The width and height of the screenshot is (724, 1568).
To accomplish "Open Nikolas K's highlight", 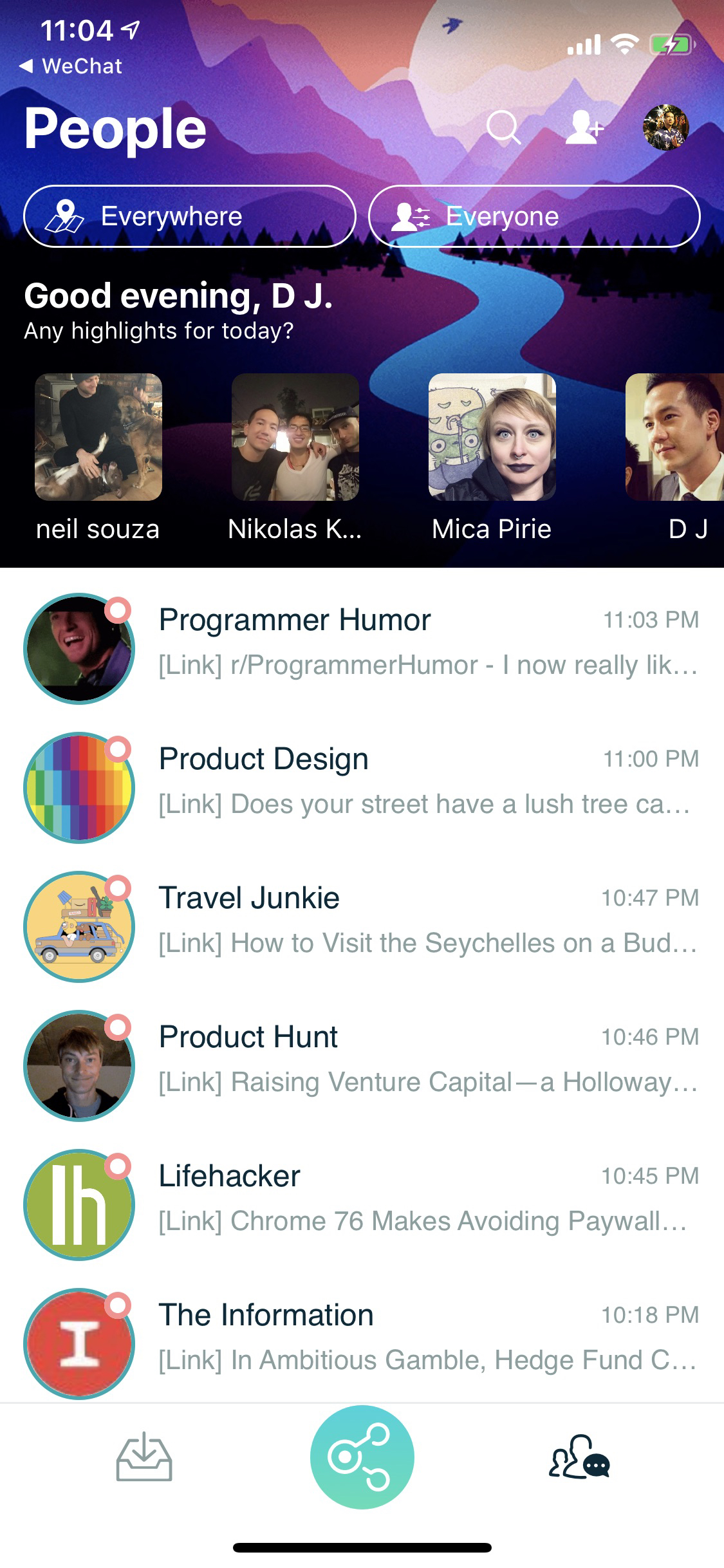I will point(295,438).
